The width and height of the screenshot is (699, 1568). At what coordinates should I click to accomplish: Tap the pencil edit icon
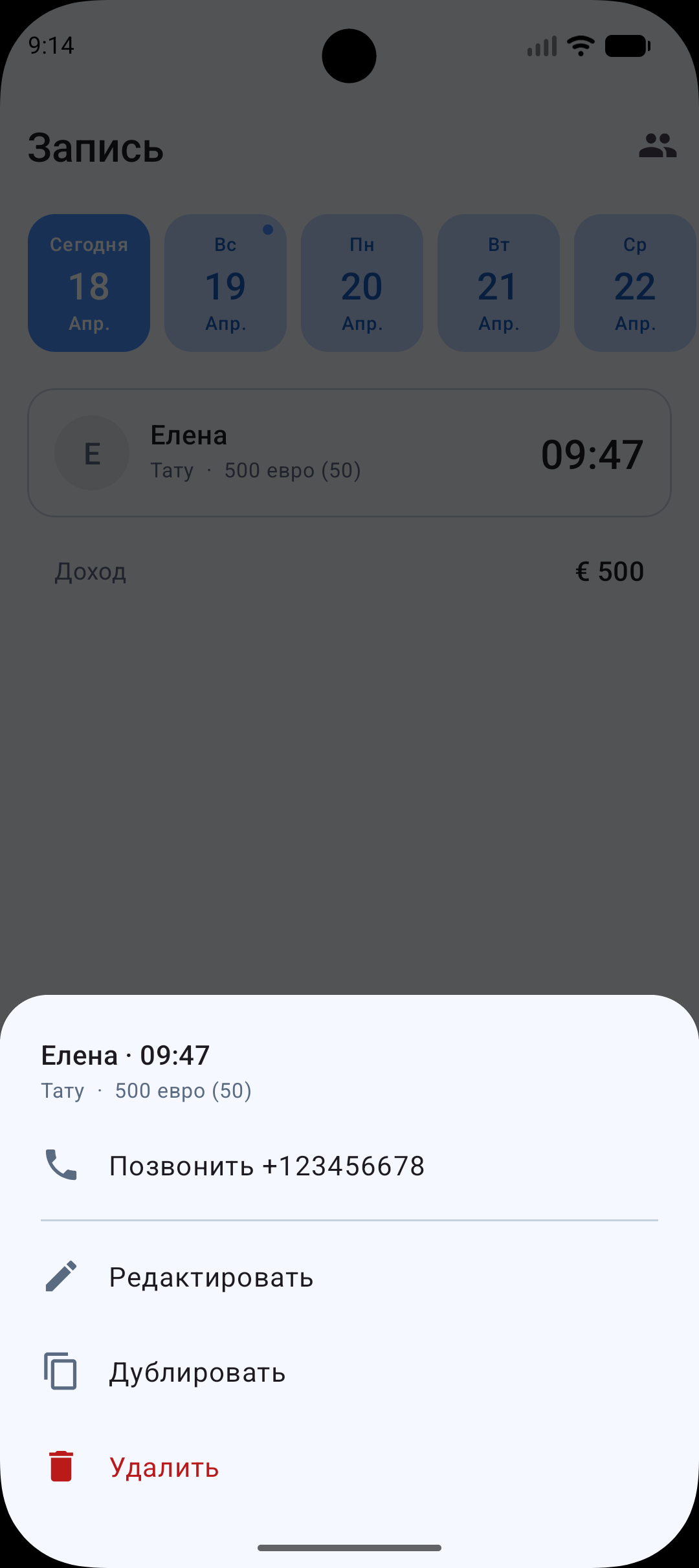click(61, 1276)
